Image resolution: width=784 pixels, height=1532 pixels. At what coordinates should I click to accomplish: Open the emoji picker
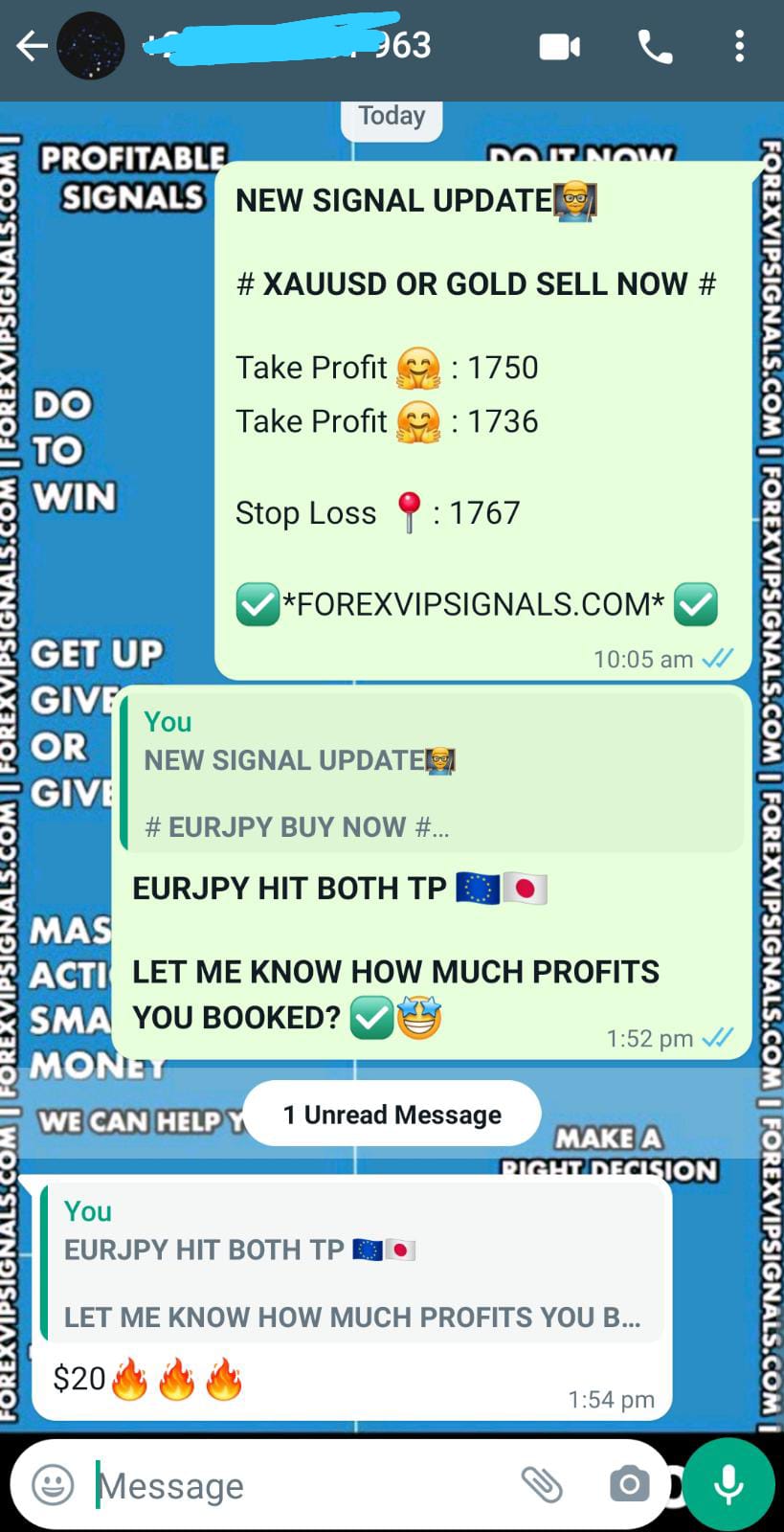(53, 1485)
